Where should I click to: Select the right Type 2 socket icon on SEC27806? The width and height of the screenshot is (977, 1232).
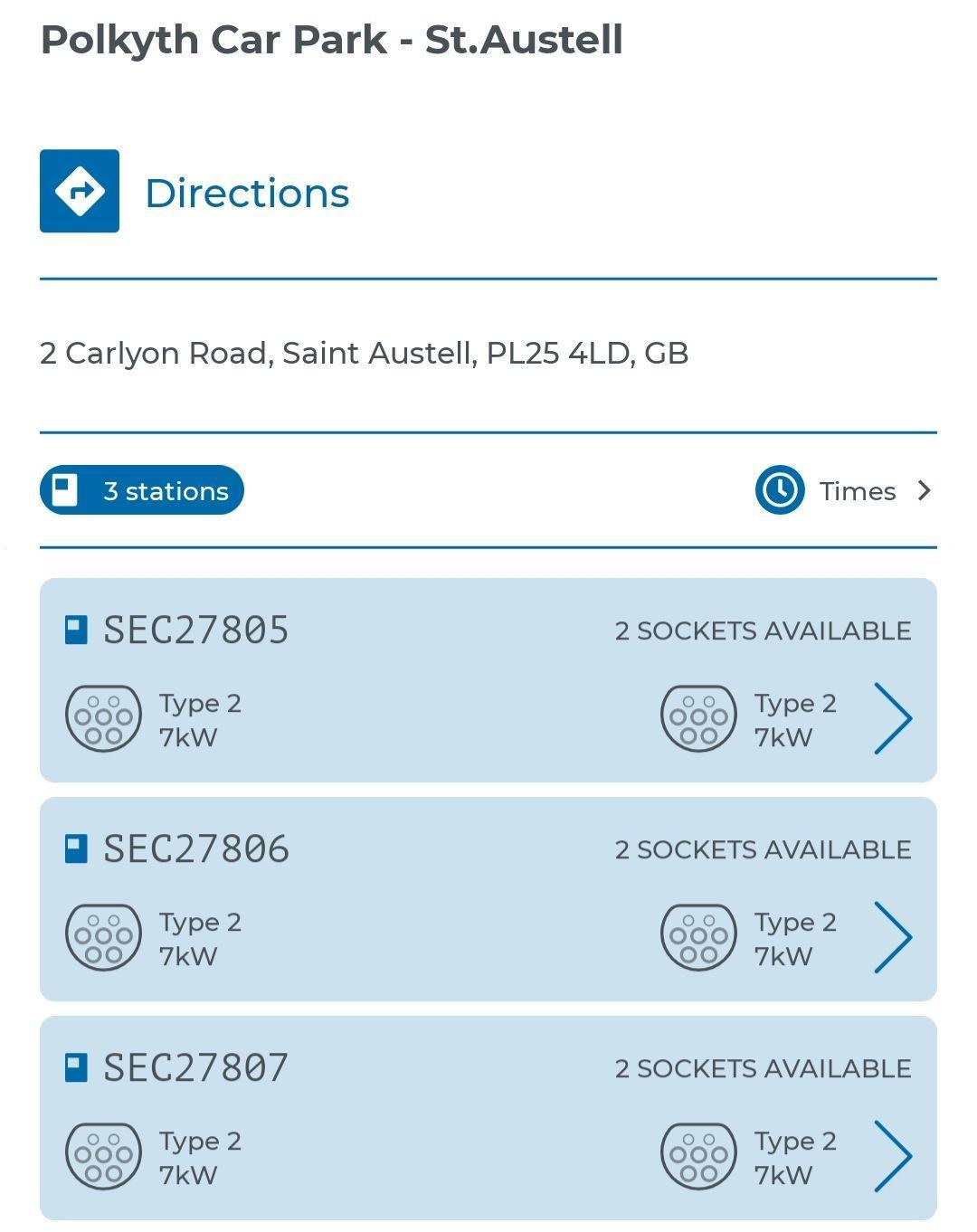(697, 936)
